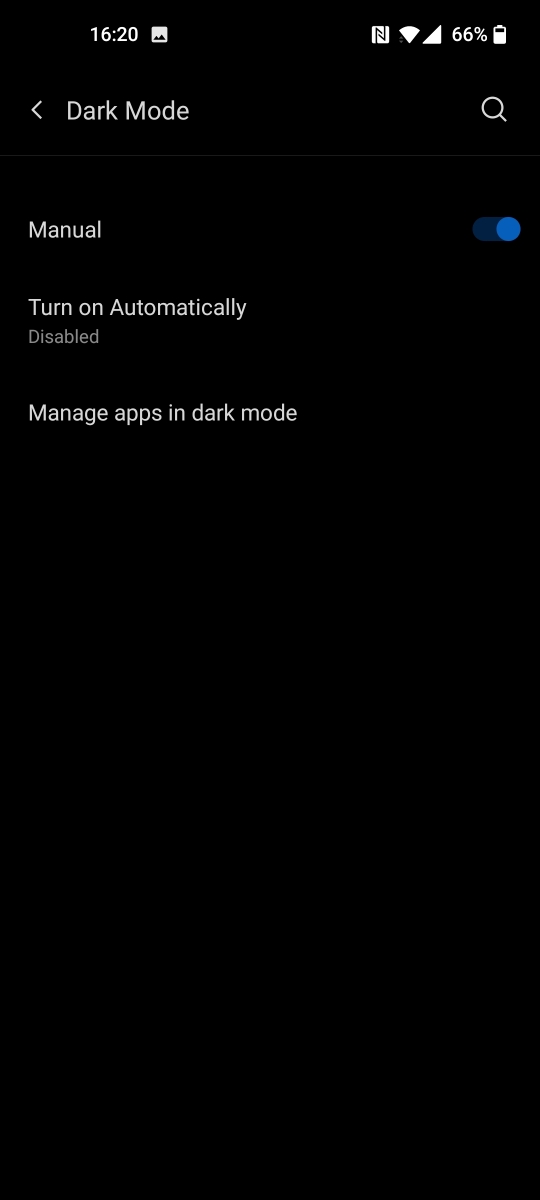This screenshot has width=540, height=1200.
Task: Toggle the Manual dark mode switch off
Action: pos(496,230)
